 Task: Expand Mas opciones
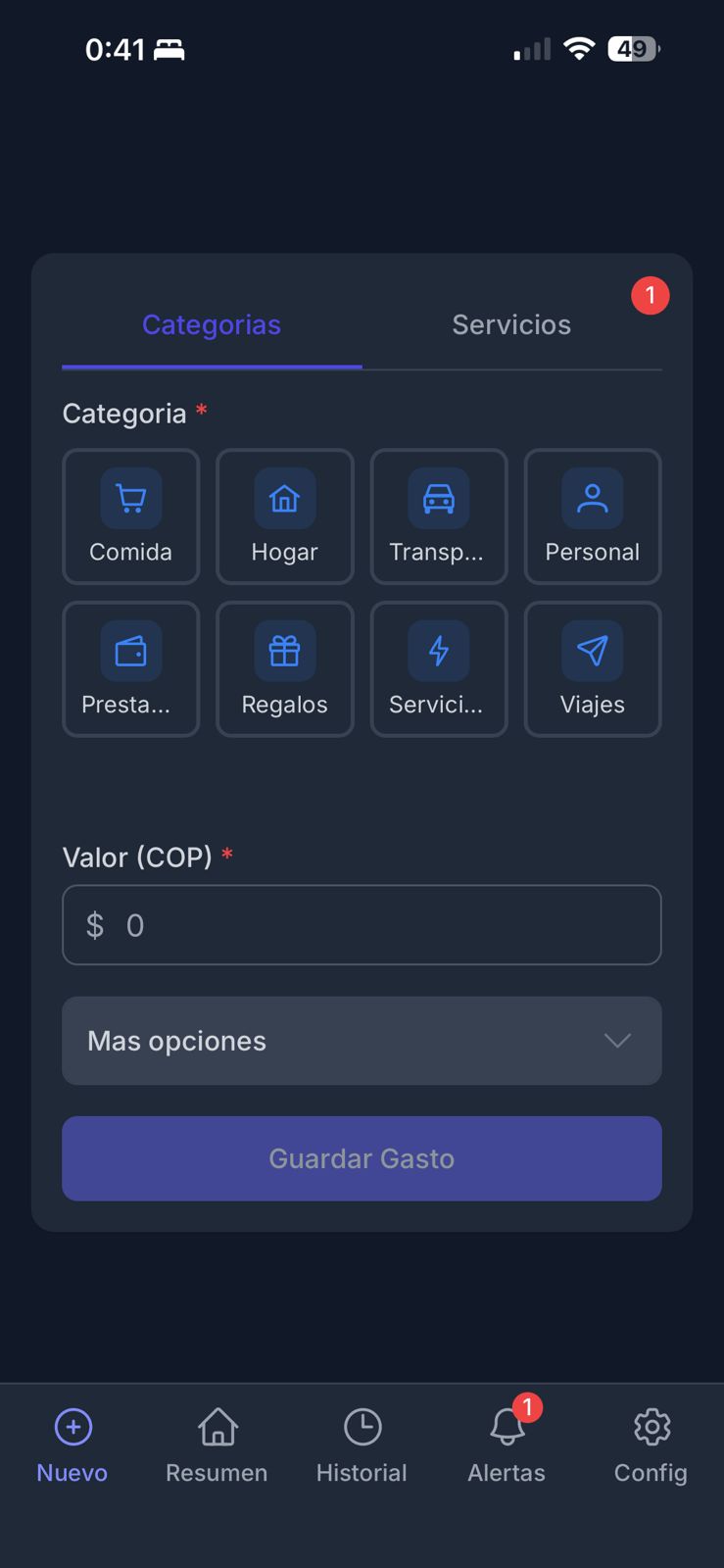[x=362, y=1041]
